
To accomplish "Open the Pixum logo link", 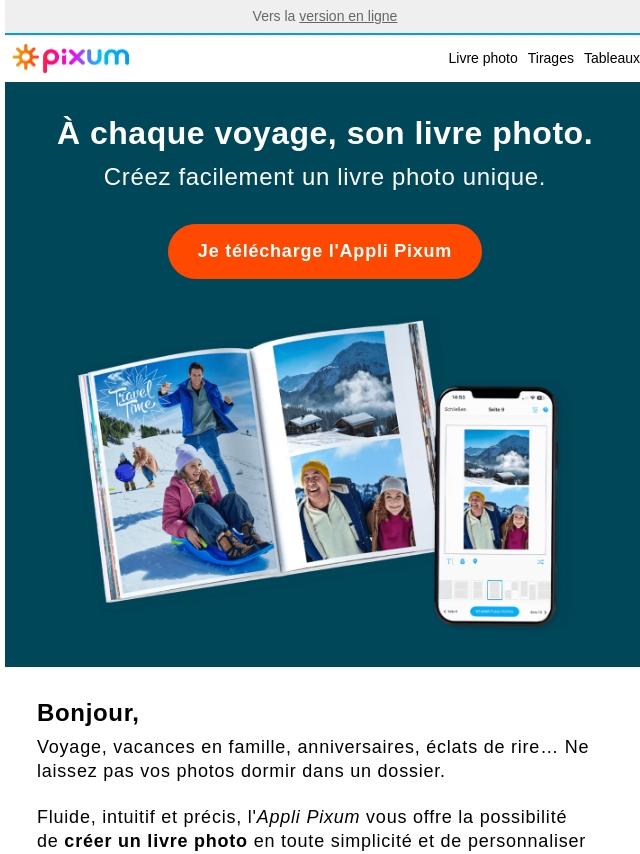I will 71,58.
